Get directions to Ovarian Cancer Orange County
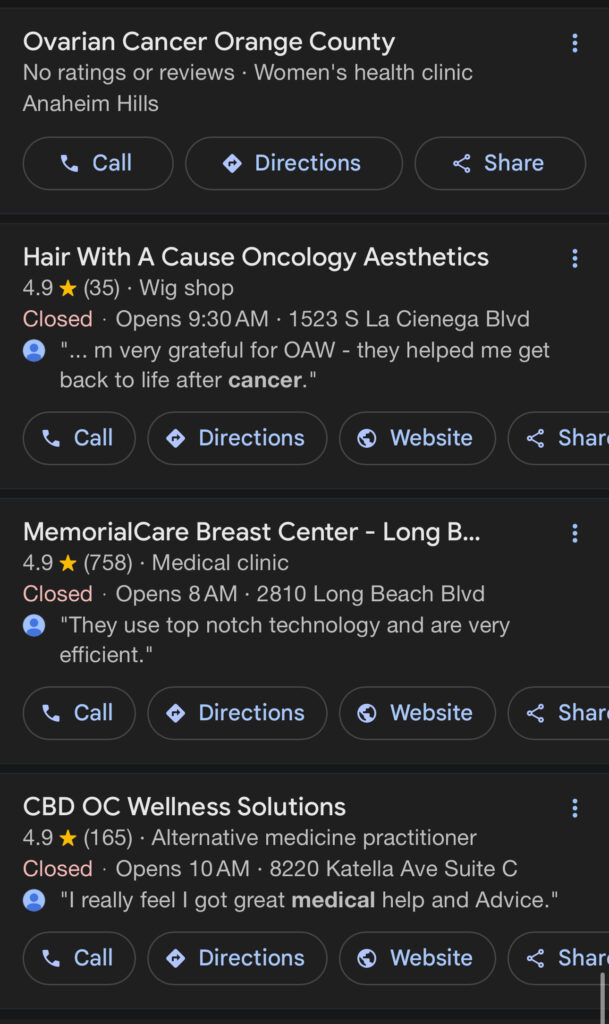 294,163
